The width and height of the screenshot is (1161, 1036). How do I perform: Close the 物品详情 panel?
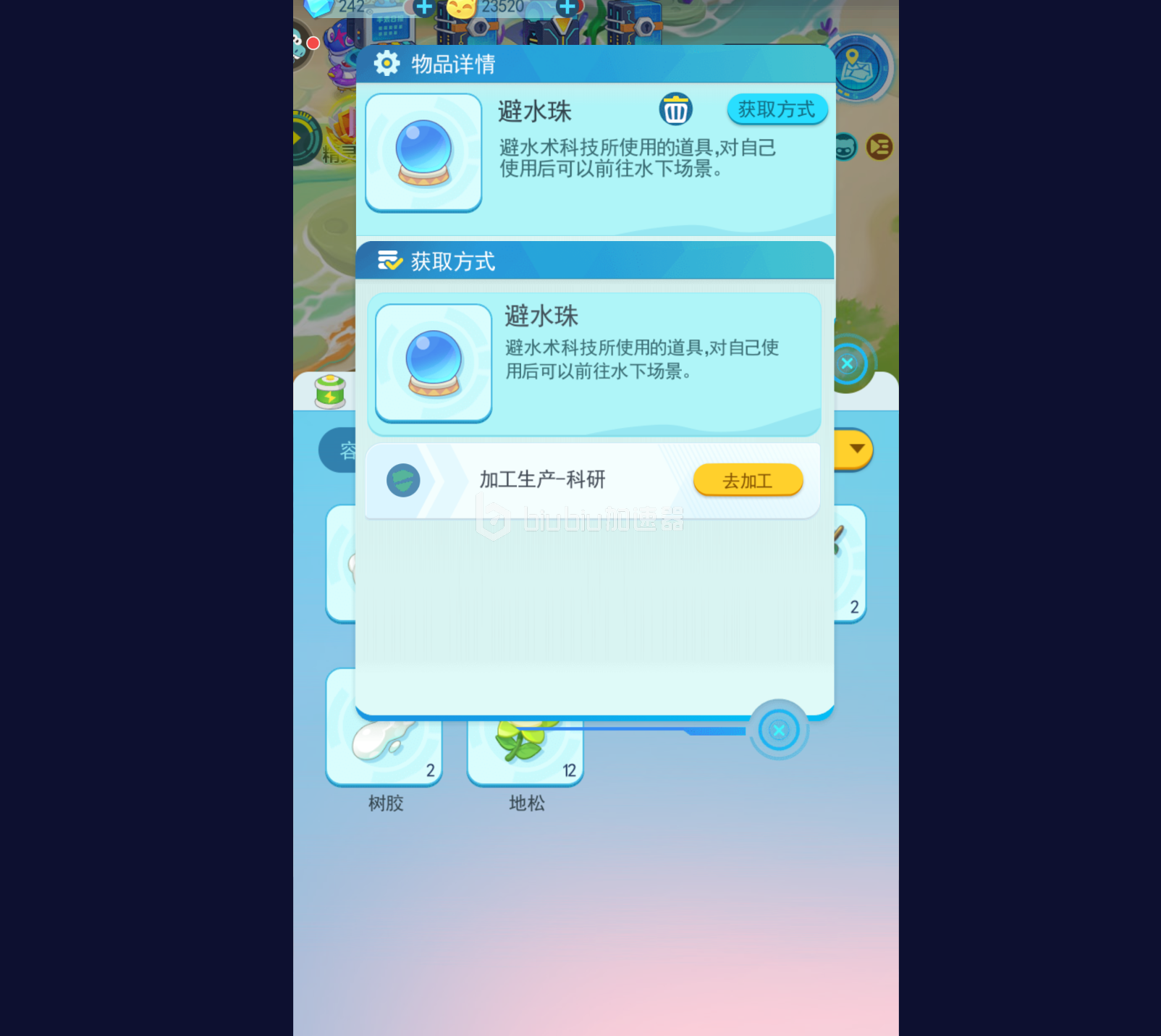click(848, 363)
